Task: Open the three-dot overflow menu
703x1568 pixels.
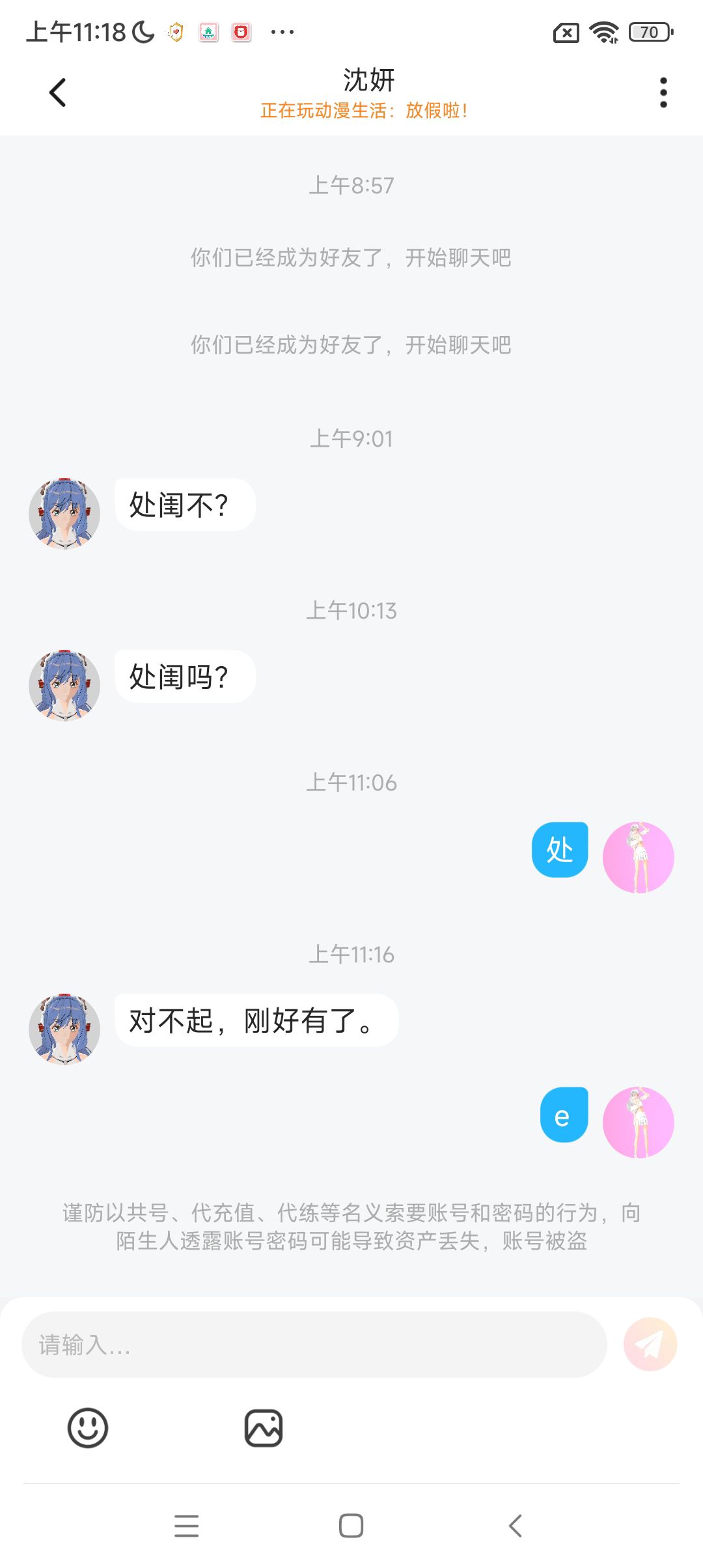Action: click(x=663, y=92)
